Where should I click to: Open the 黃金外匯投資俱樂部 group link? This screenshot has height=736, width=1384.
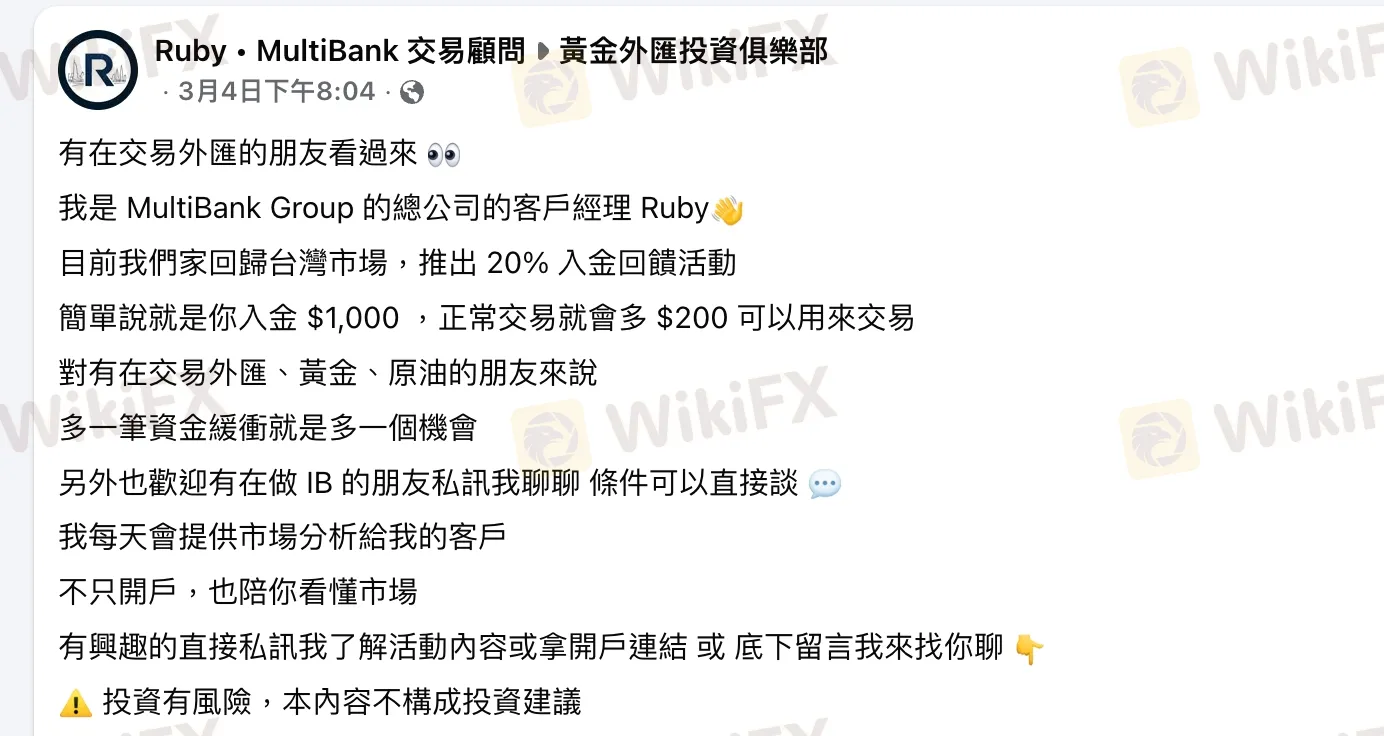point(693,51)
